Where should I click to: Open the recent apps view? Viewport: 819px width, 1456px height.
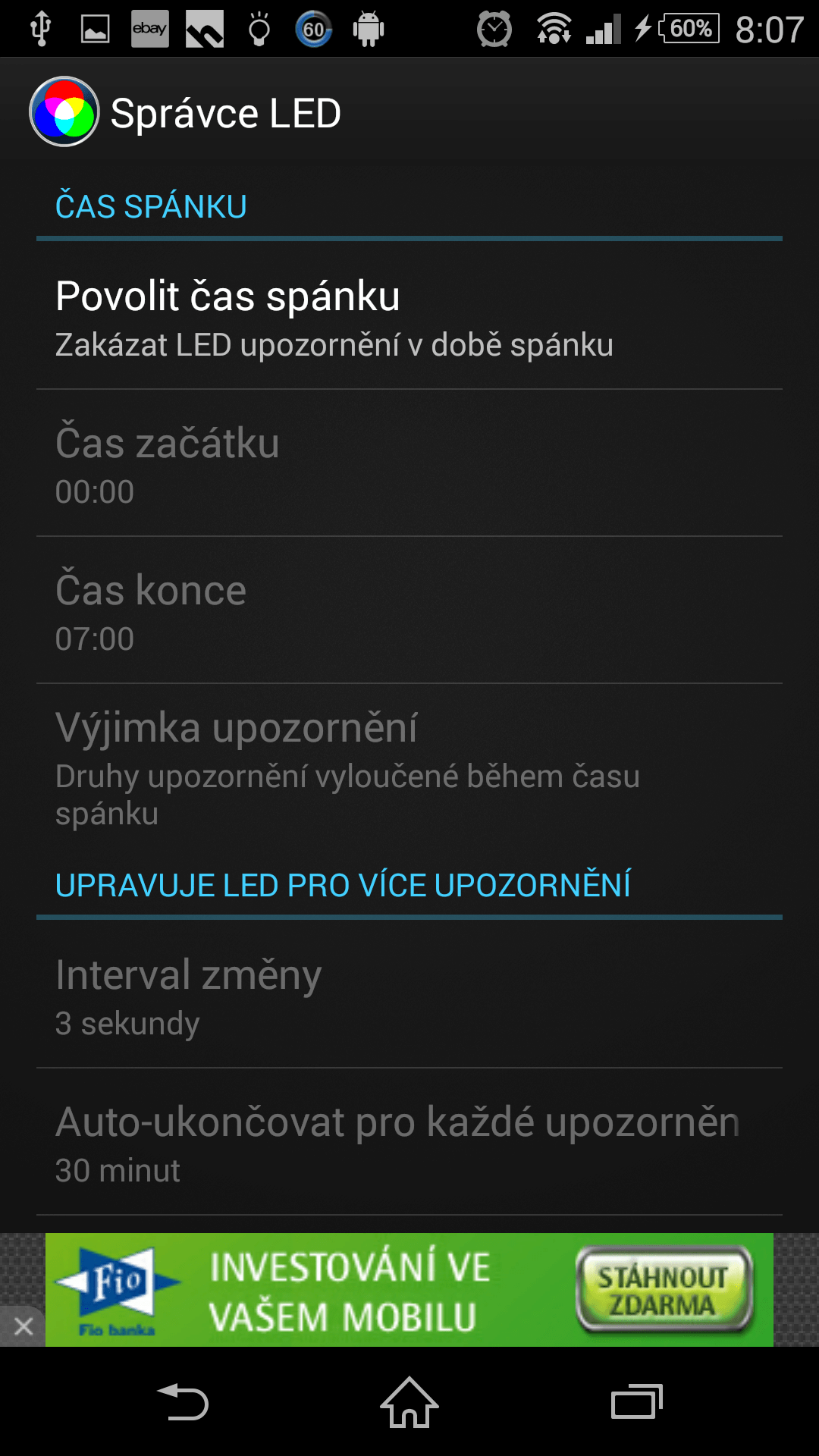(637, 1401)
